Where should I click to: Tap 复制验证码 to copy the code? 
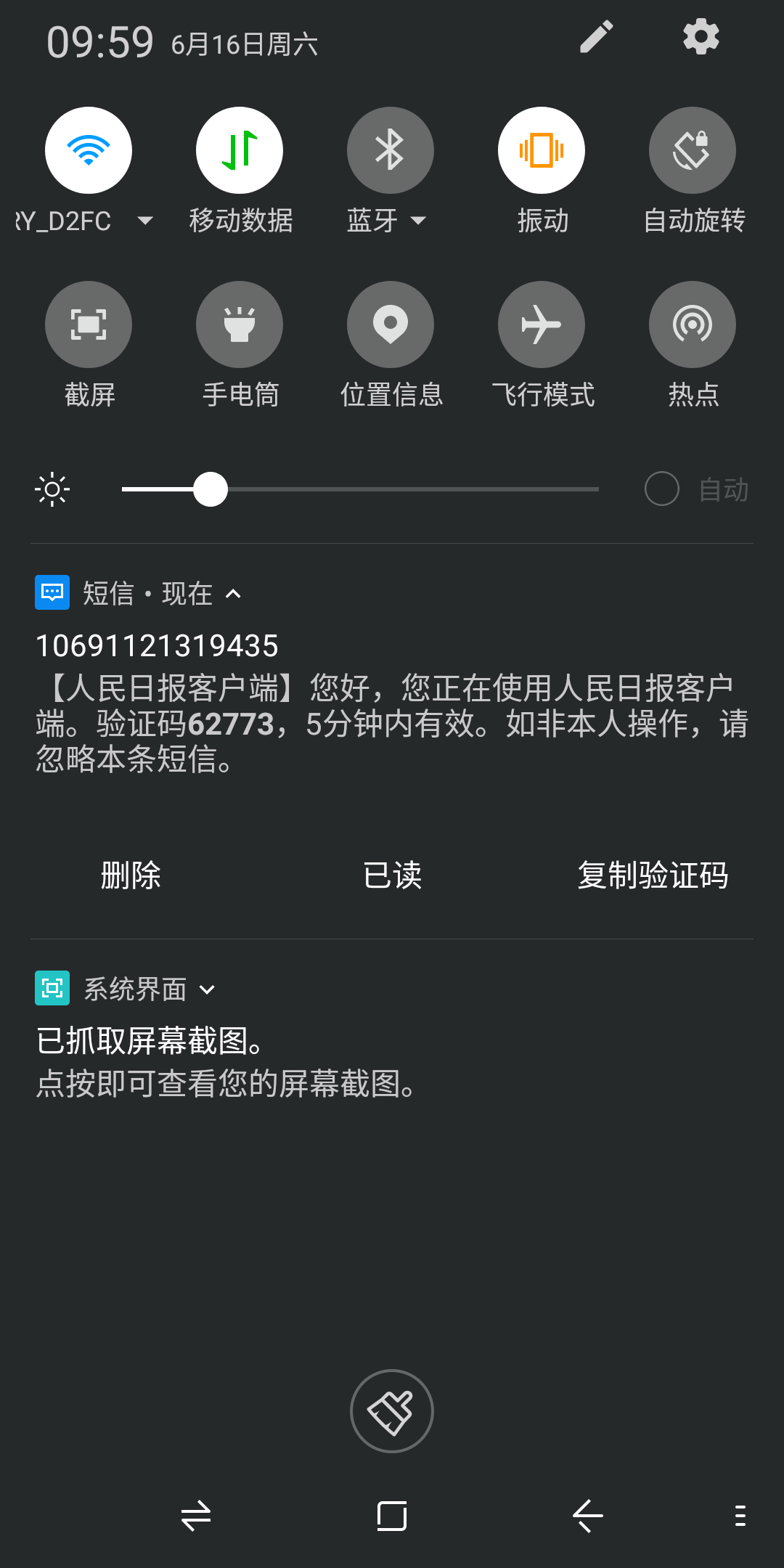(653, 875)
